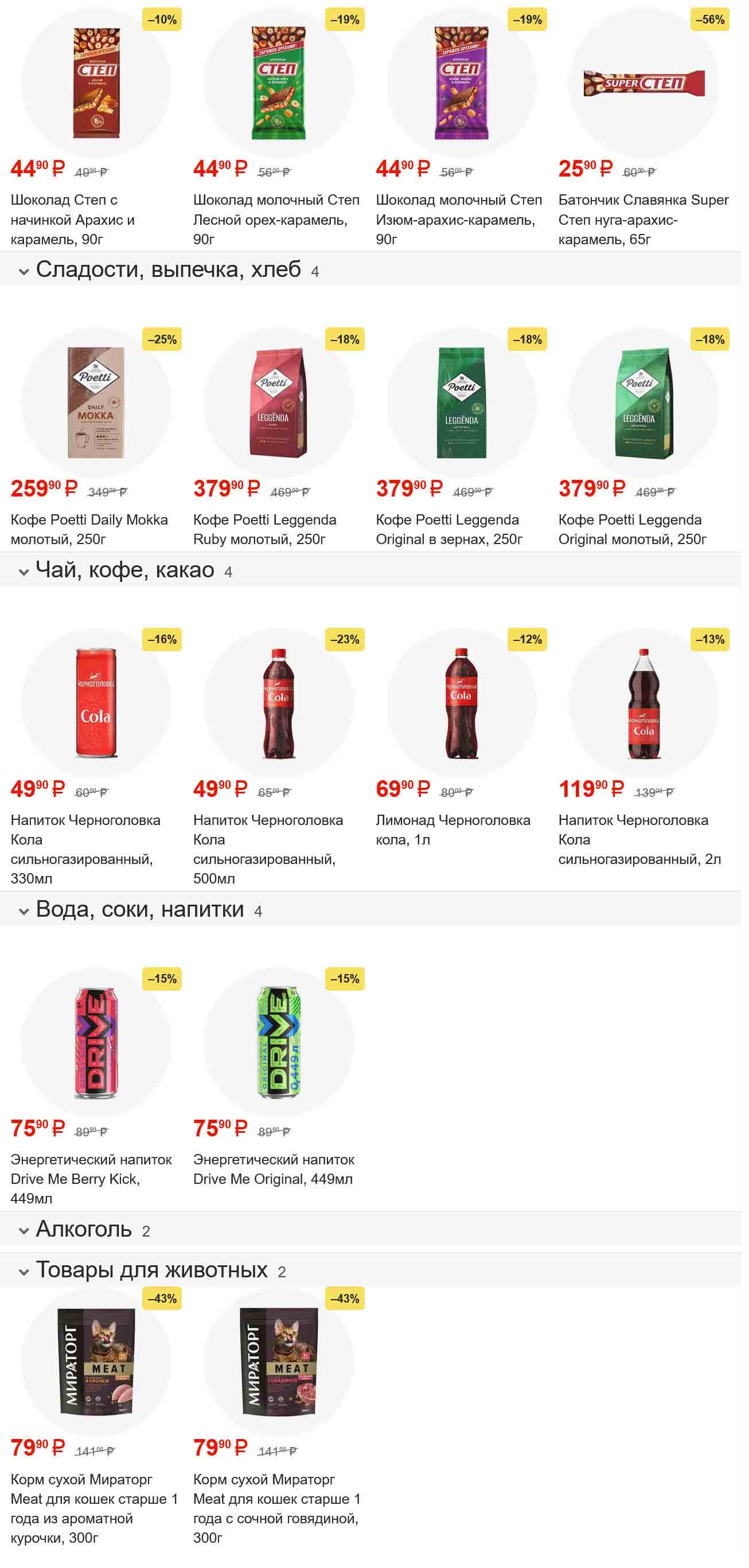Collapse the Сладости, выпечка, хлеб section
This screenshot has height=1568, width=749.
click(168, 269)
